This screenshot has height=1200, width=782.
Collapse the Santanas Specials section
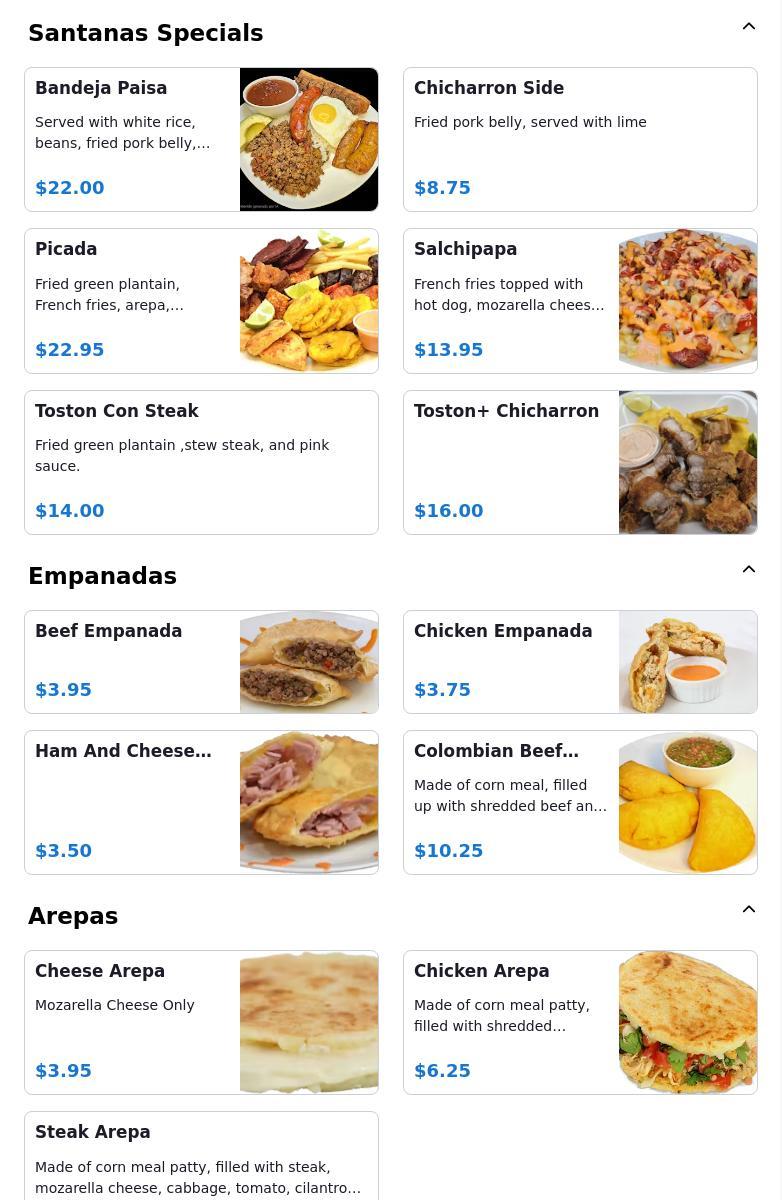[x=748, y=27]
